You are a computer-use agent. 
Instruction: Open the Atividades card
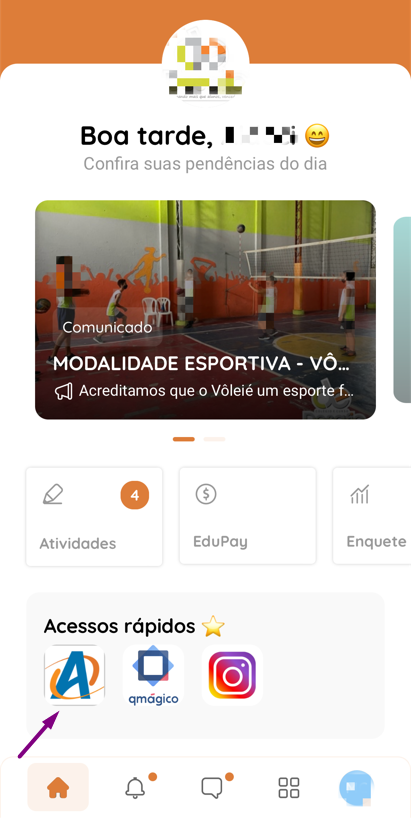[94, 517]
